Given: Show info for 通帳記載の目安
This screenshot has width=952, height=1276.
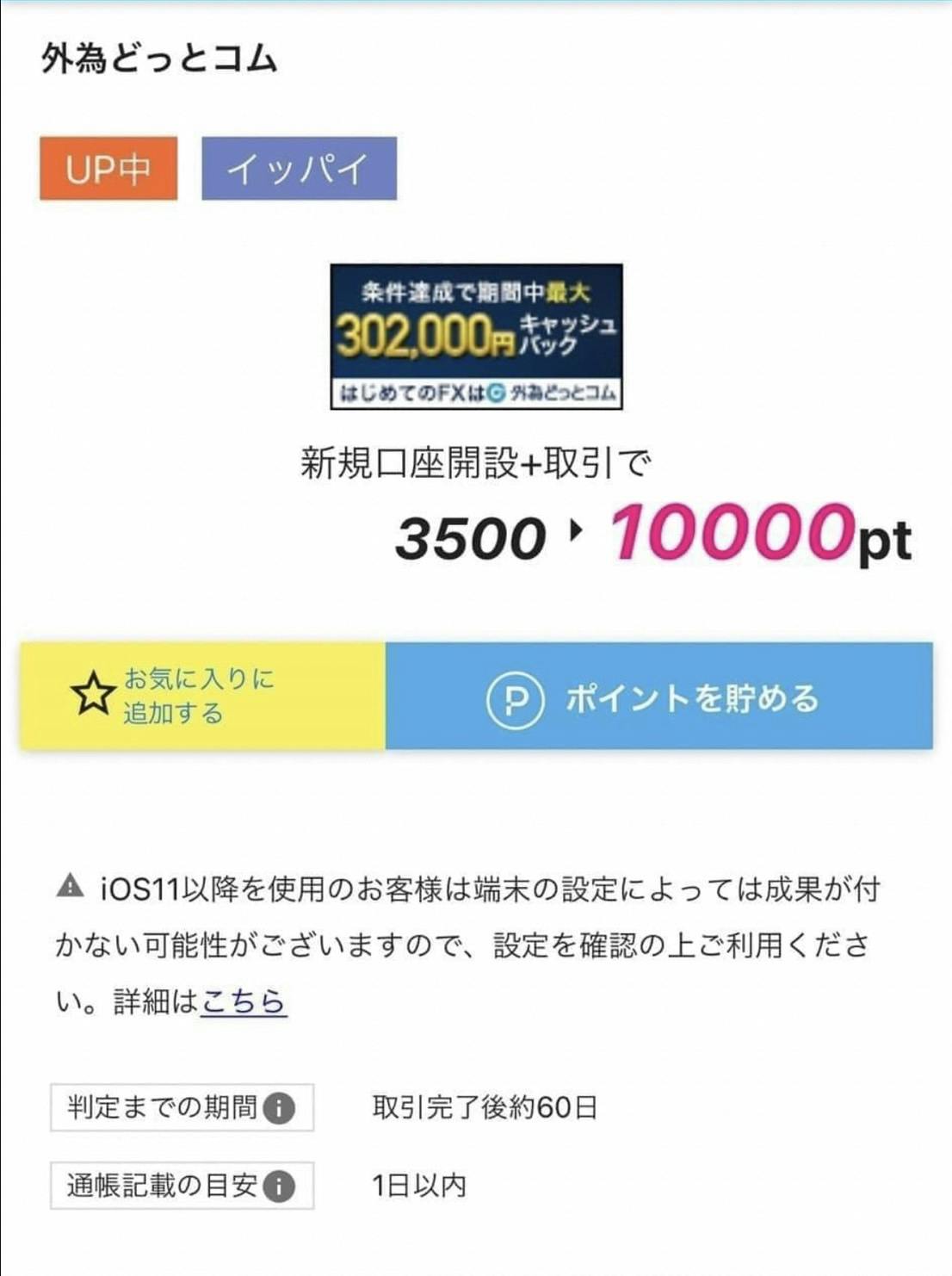Looking at the screenshot, I should pos(278,1186).
